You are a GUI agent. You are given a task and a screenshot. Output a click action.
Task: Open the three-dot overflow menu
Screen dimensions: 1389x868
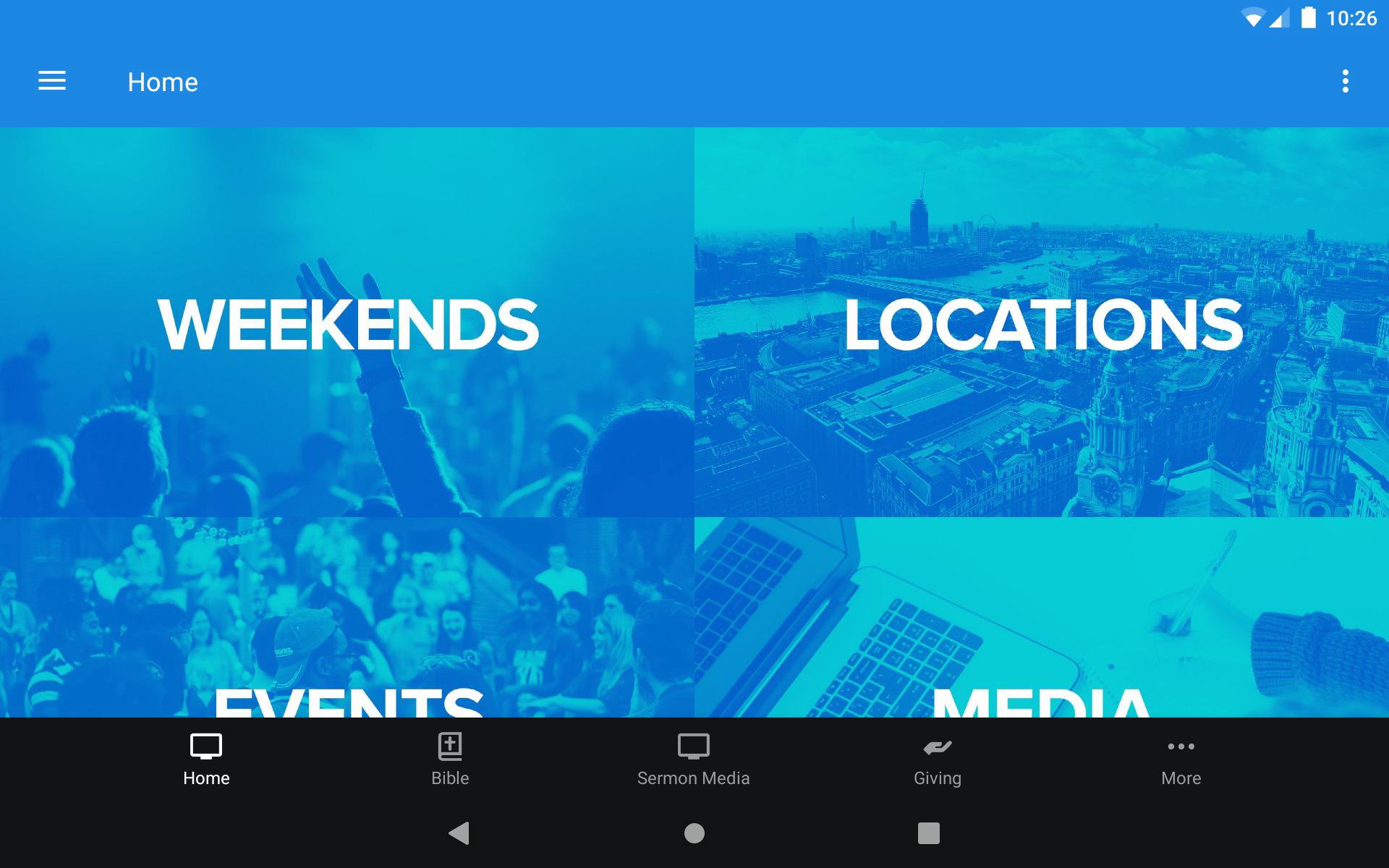pyautogui.click(x=1345, y=81)
